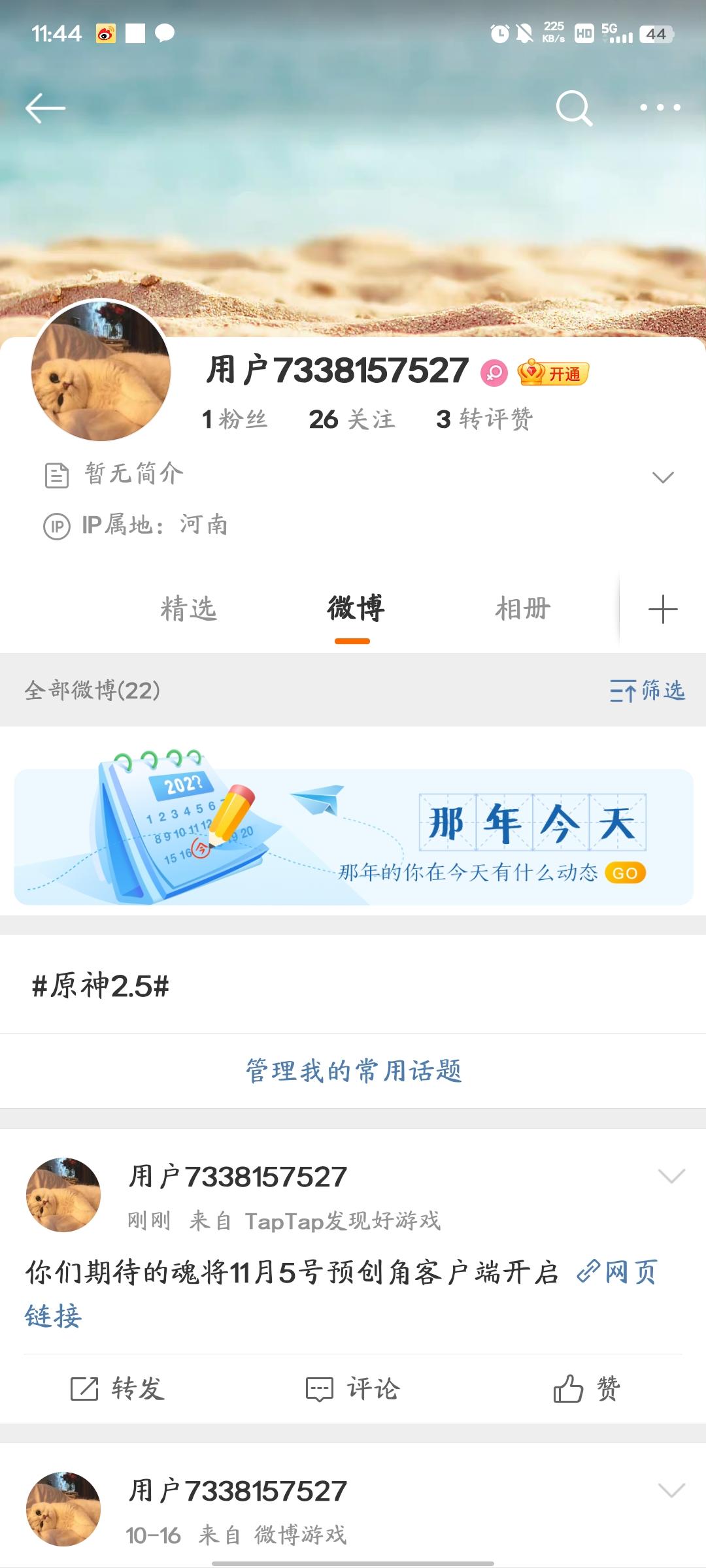Switch to the 精选 tab
This screenshot has height=1568, width=706.
188,609
